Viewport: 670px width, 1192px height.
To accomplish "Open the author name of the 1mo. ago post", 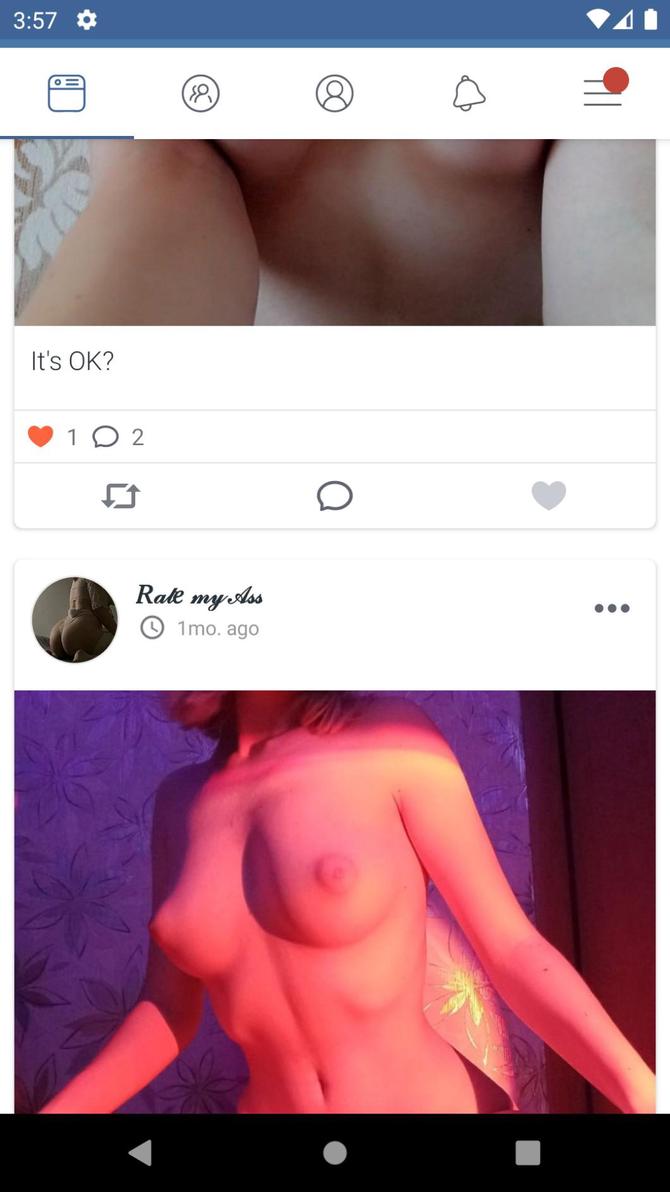I will 199,596.
